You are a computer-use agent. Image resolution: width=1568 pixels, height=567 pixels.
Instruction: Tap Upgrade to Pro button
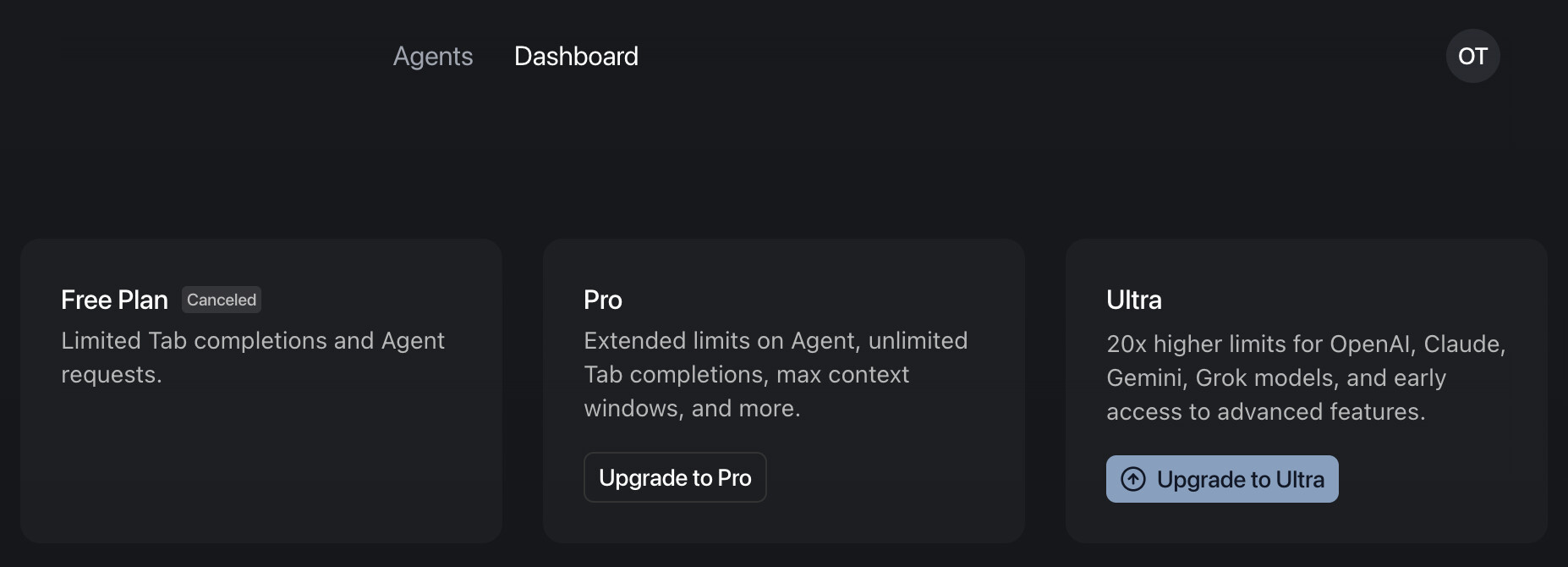click(x=675, y=477)
